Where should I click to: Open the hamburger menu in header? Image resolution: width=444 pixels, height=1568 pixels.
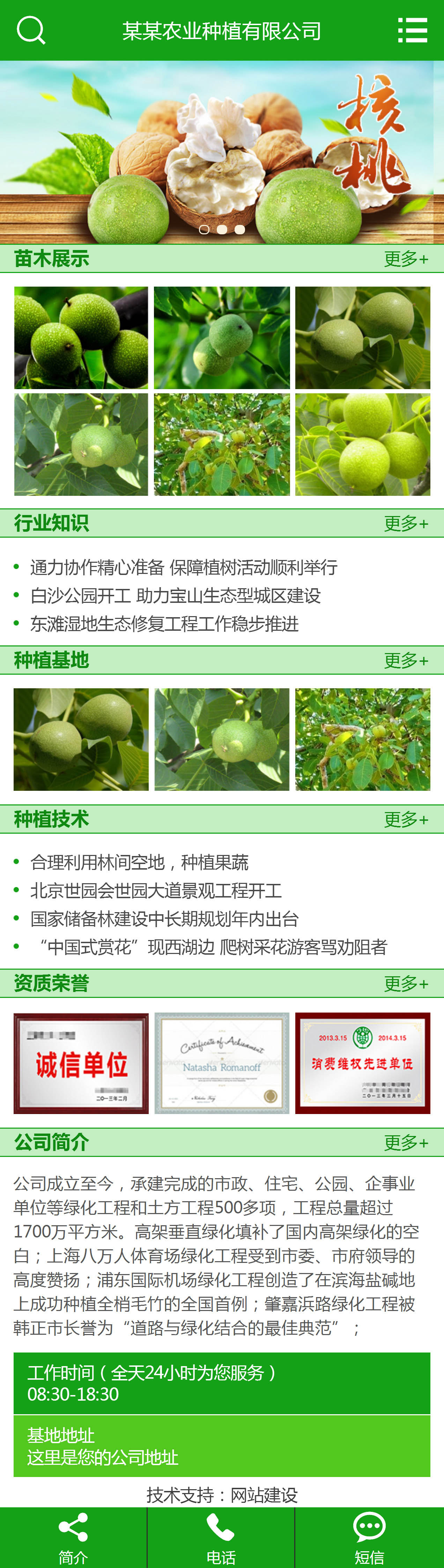coord(412,30)
